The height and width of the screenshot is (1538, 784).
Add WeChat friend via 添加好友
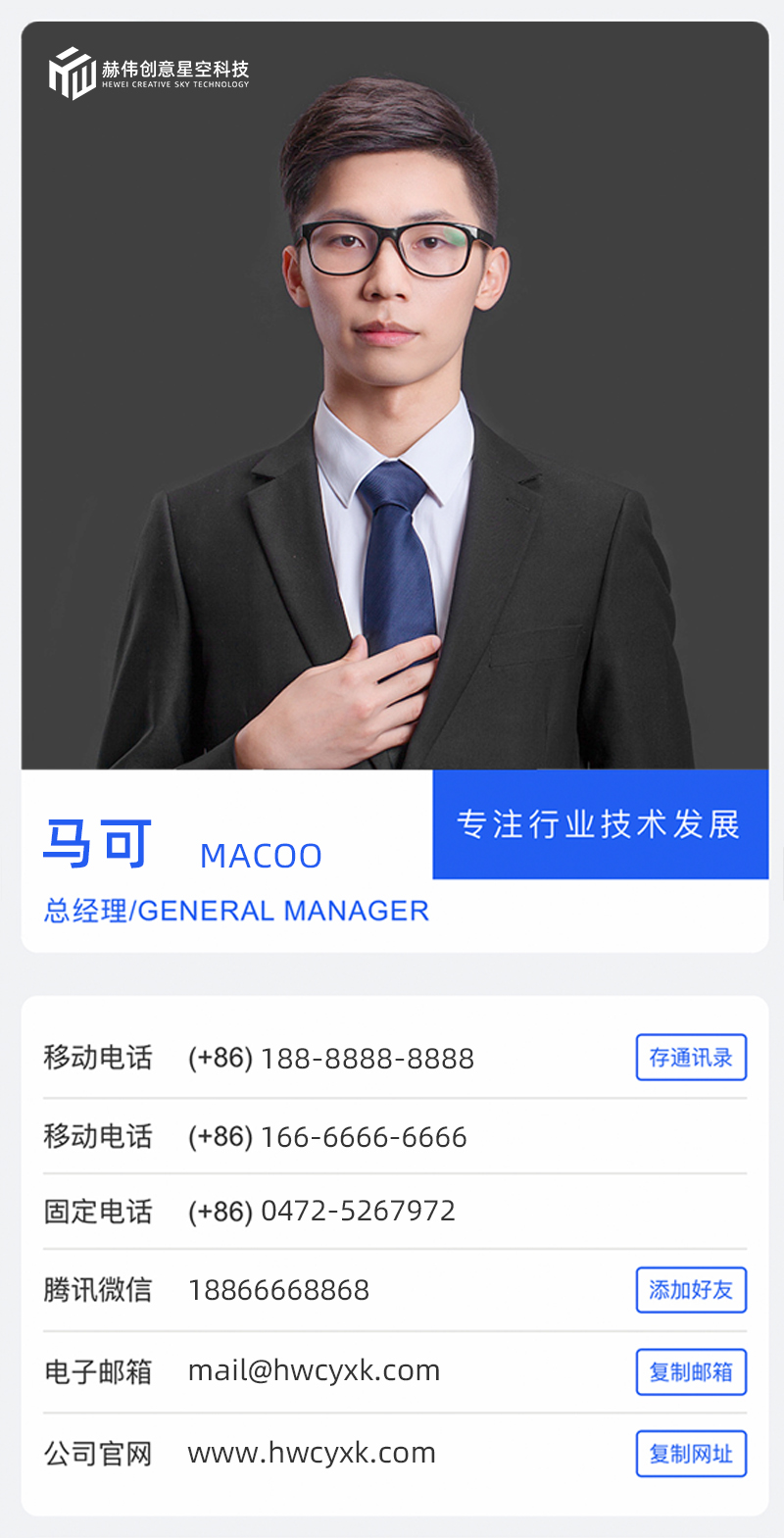(691, 1290)
